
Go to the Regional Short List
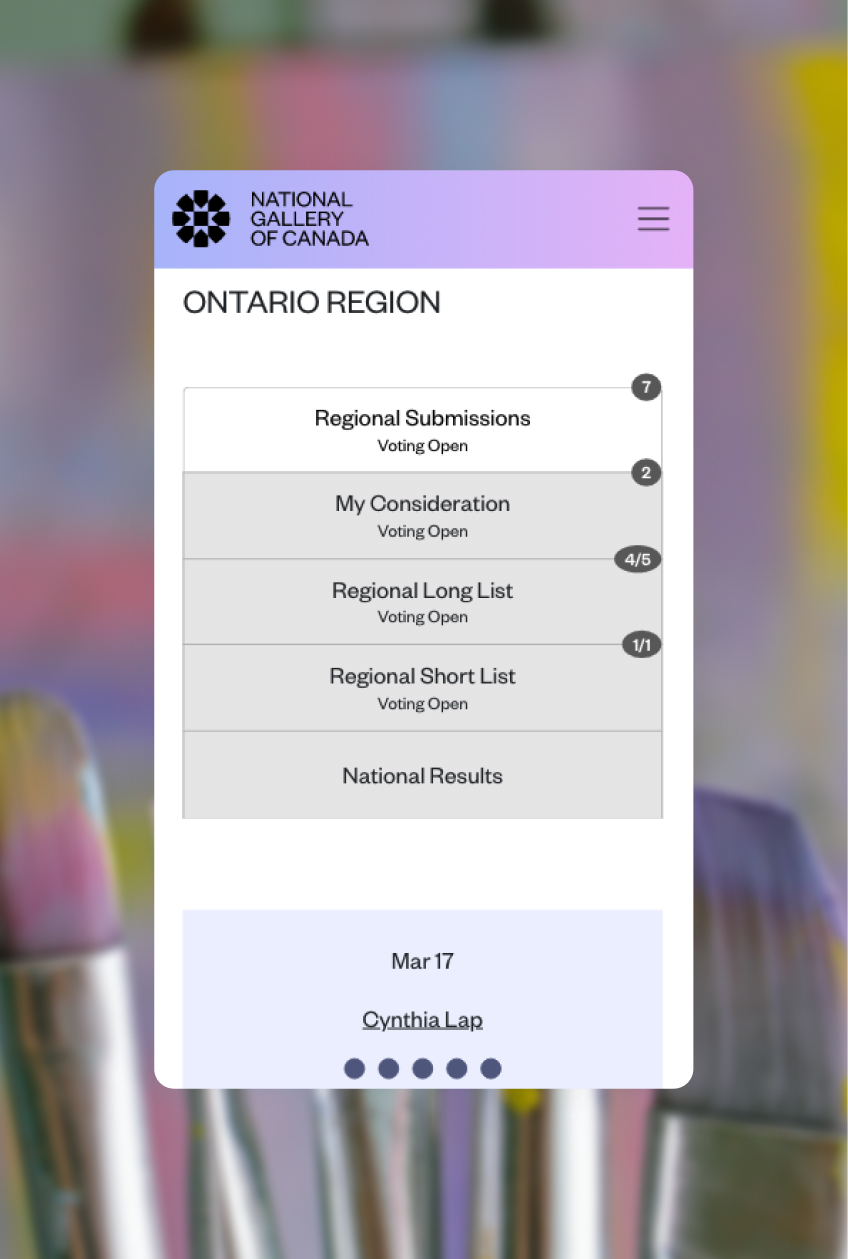(422, 687)
